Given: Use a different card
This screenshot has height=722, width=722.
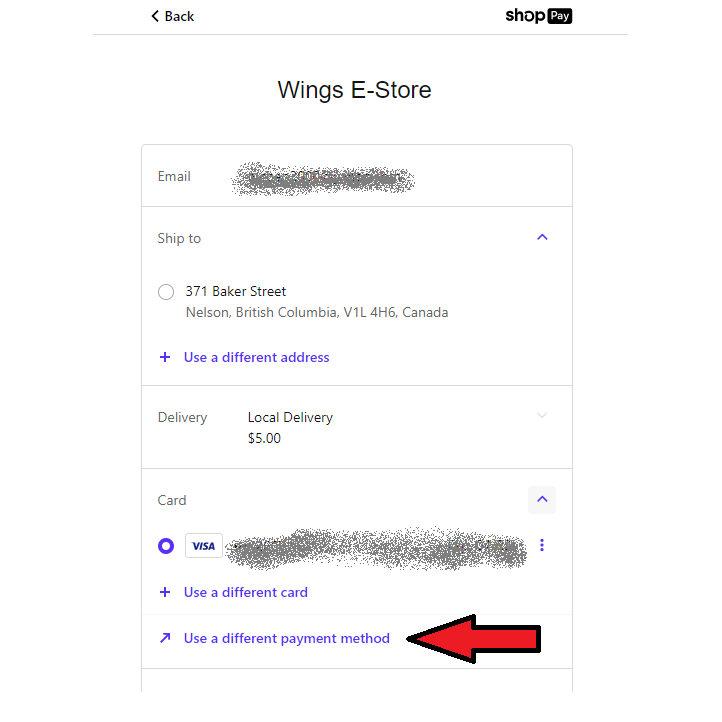Looking at the screenshot, I should 245,592.
